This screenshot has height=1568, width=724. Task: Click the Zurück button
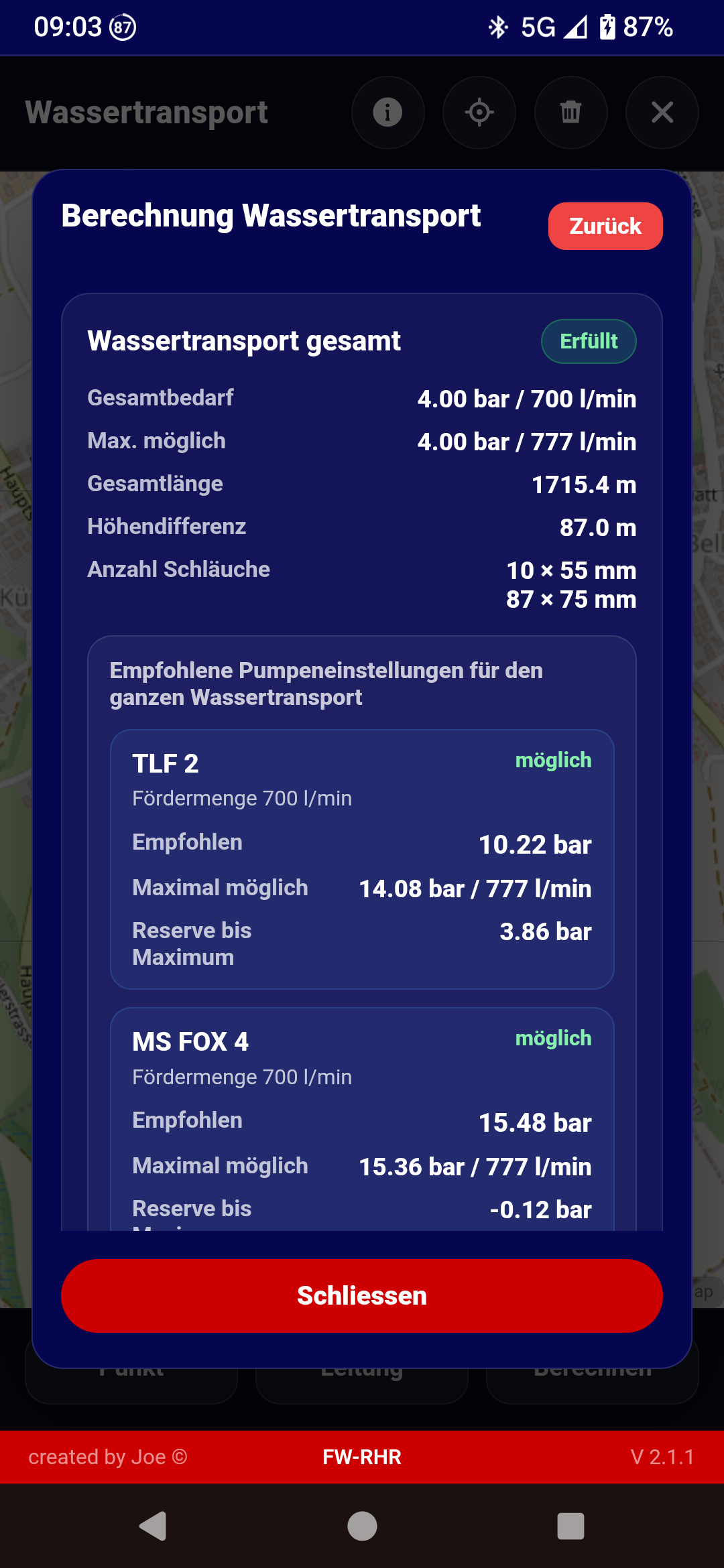click(604, 226)
